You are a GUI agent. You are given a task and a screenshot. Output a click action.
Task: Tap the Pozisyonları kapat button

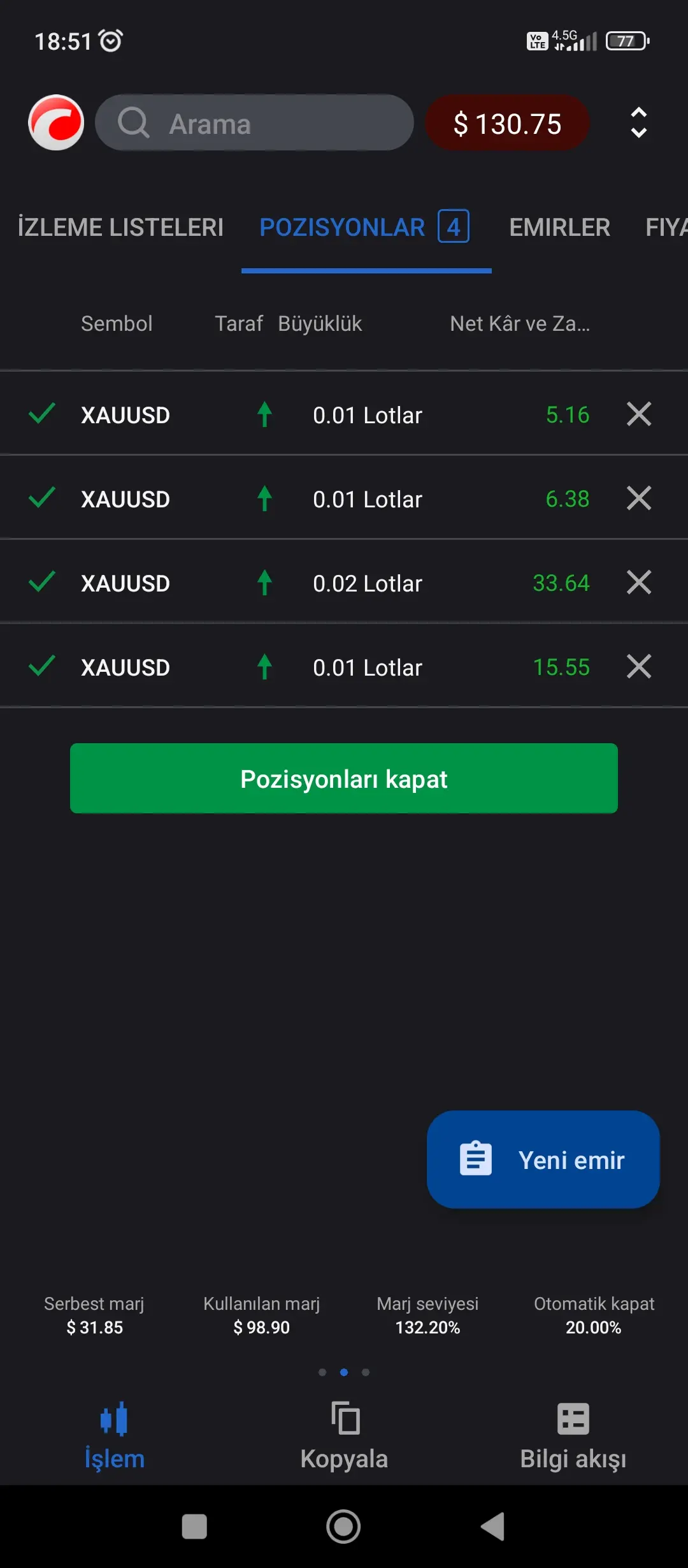[x=344, y=778]
